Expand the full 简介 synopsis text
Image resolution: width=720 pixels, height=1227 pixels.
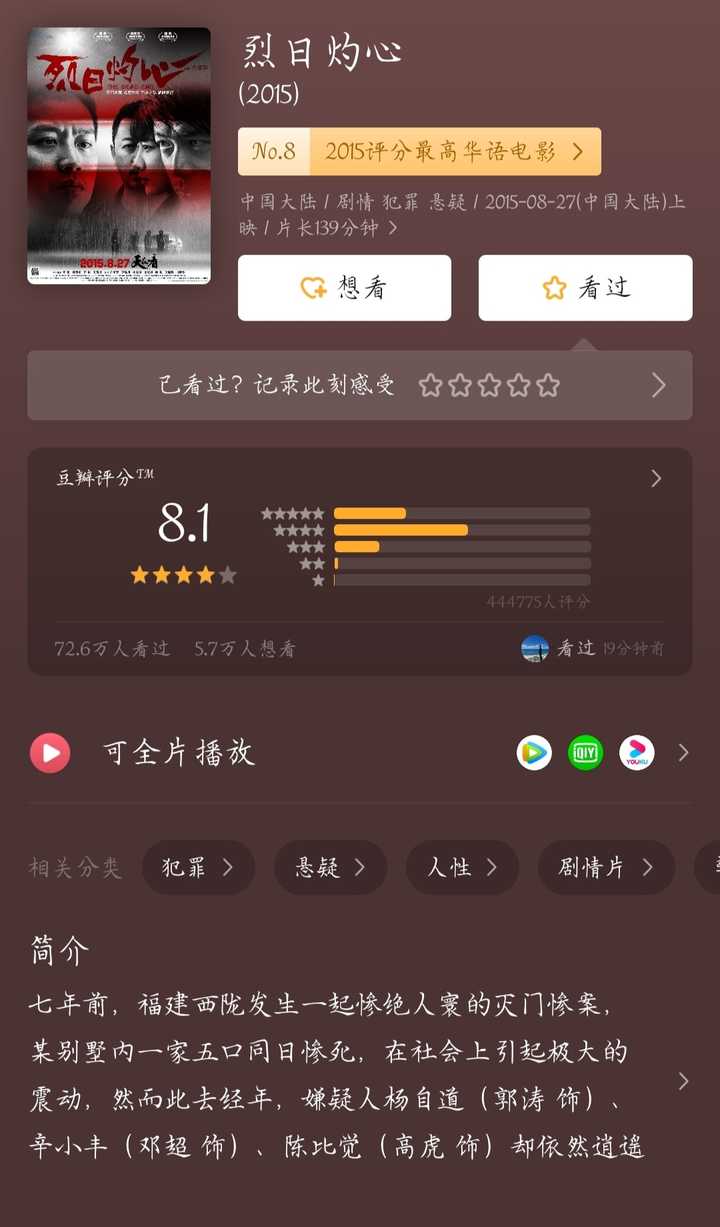pos(683,1081)
